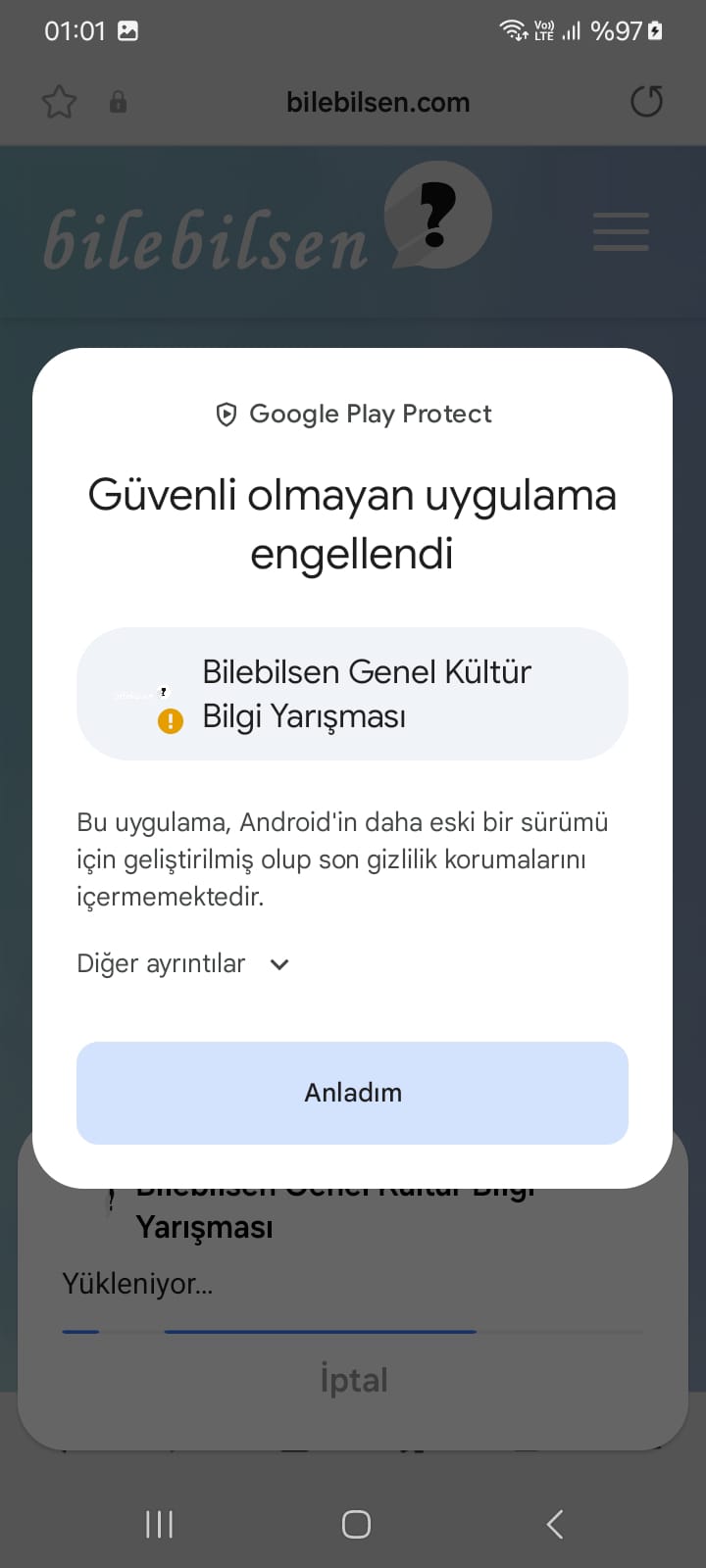This screenshot has height=1568, width=706.
Task: Tap the Google Play Protect shield icon
Action: (x=226, y=414)
